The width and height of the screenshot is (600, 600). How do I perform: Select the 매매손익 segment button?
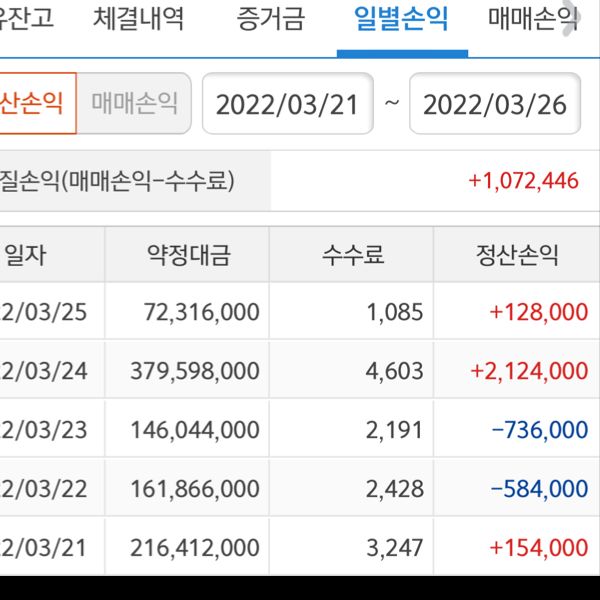tap(134, 103)
